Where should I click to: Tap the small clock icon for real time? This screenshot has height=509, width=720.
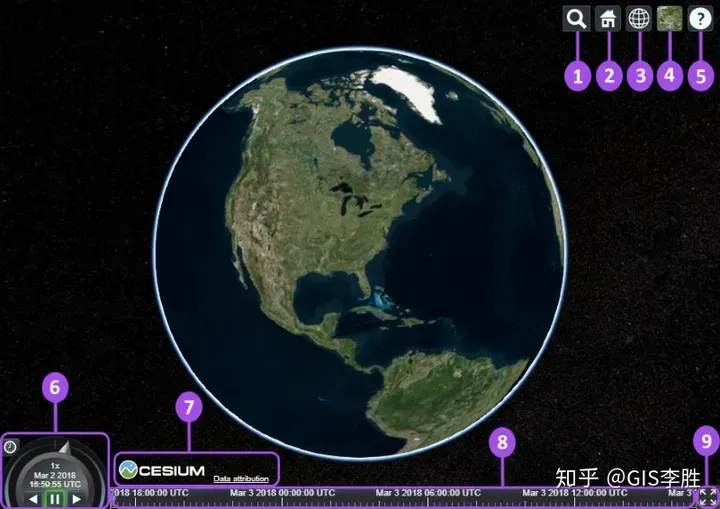[11, 447]
